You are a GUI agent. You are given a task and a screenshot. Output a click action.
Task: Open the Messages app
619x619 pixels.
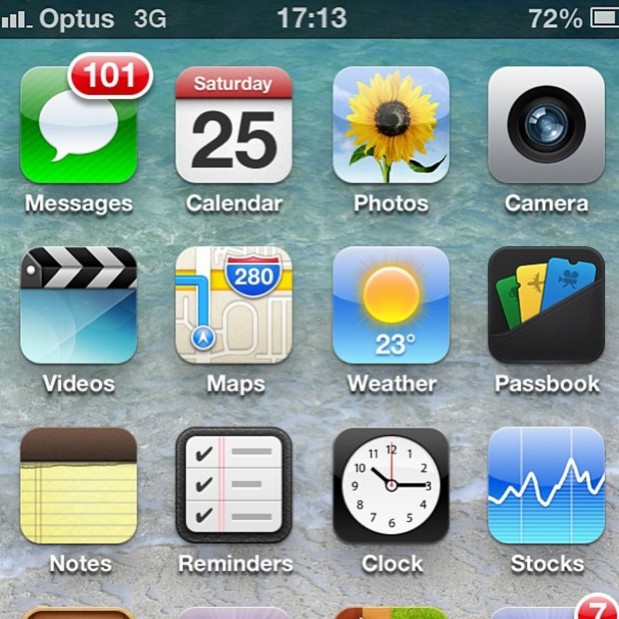pyautogui.click(x=78, y=126)
